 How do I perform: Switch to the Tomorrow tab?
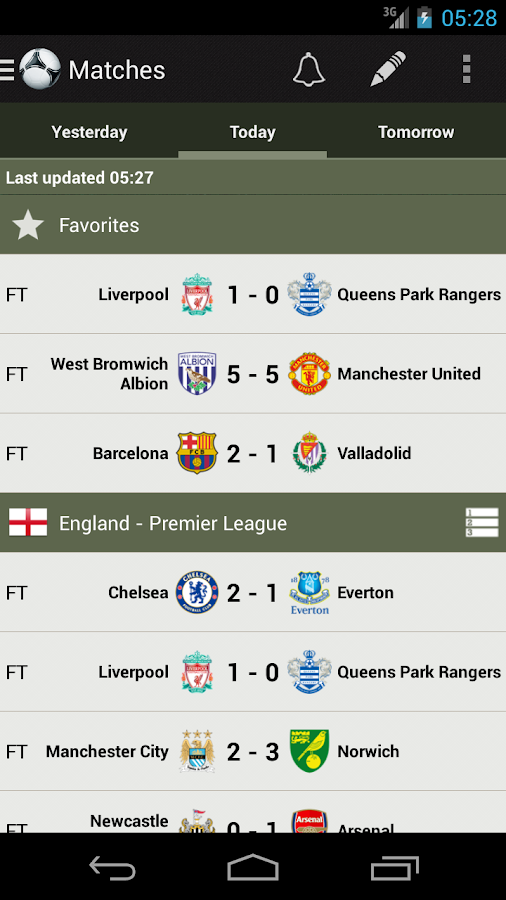coord(416,132)
